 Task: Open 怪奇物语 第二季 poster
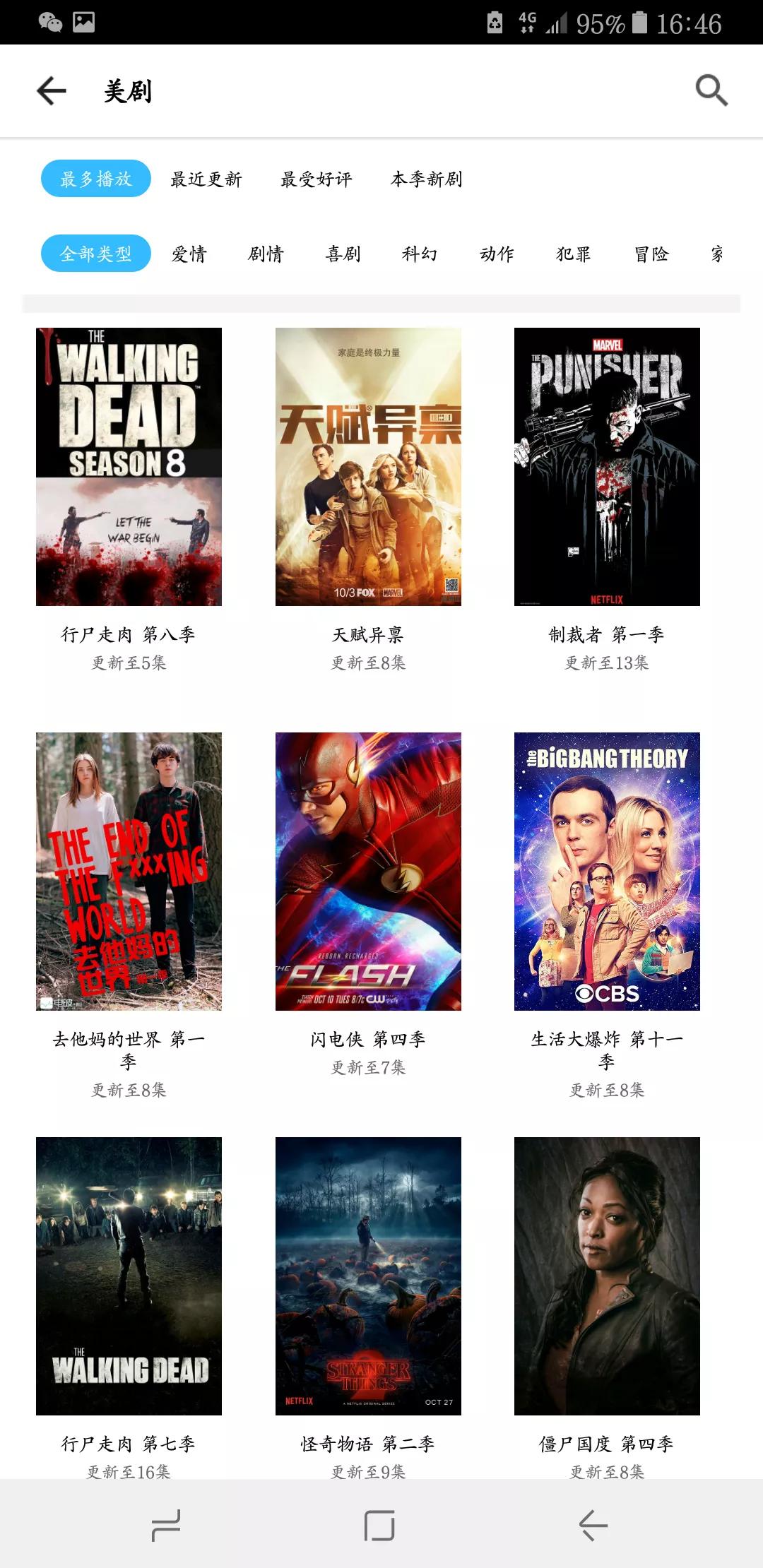368,1276
